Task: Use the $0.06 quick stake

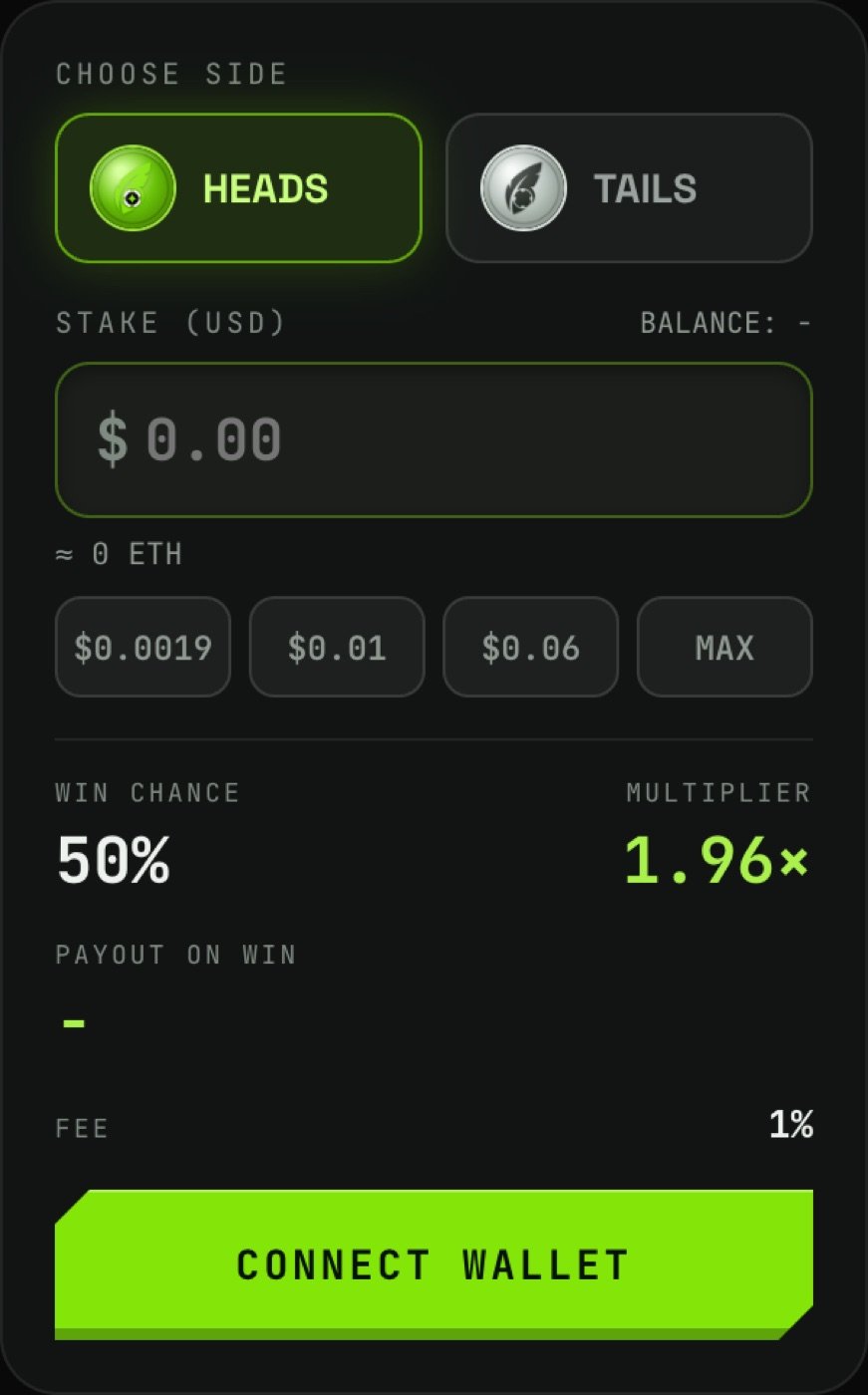Action: (530, 647)
